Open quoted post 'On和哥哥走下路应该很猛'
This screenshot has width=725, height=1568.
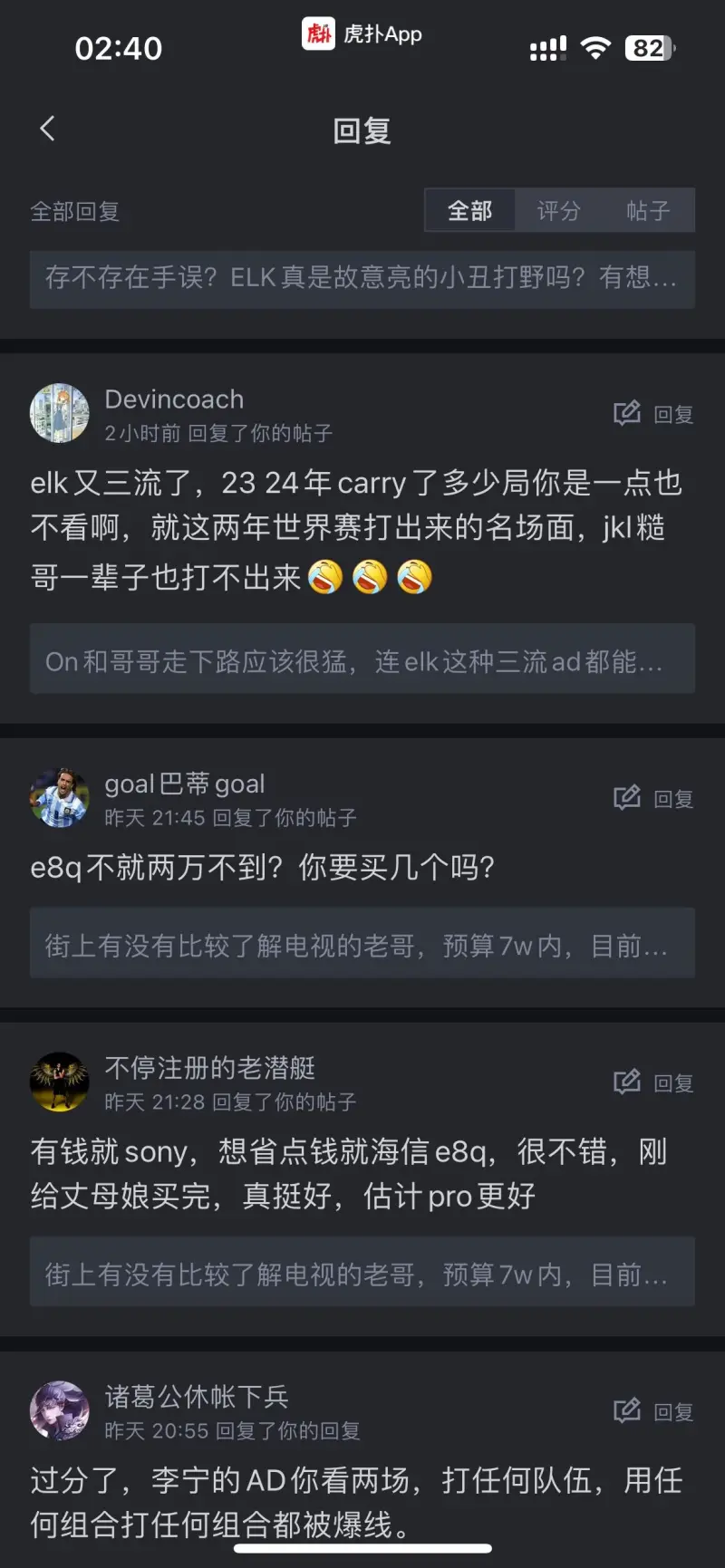362,659
